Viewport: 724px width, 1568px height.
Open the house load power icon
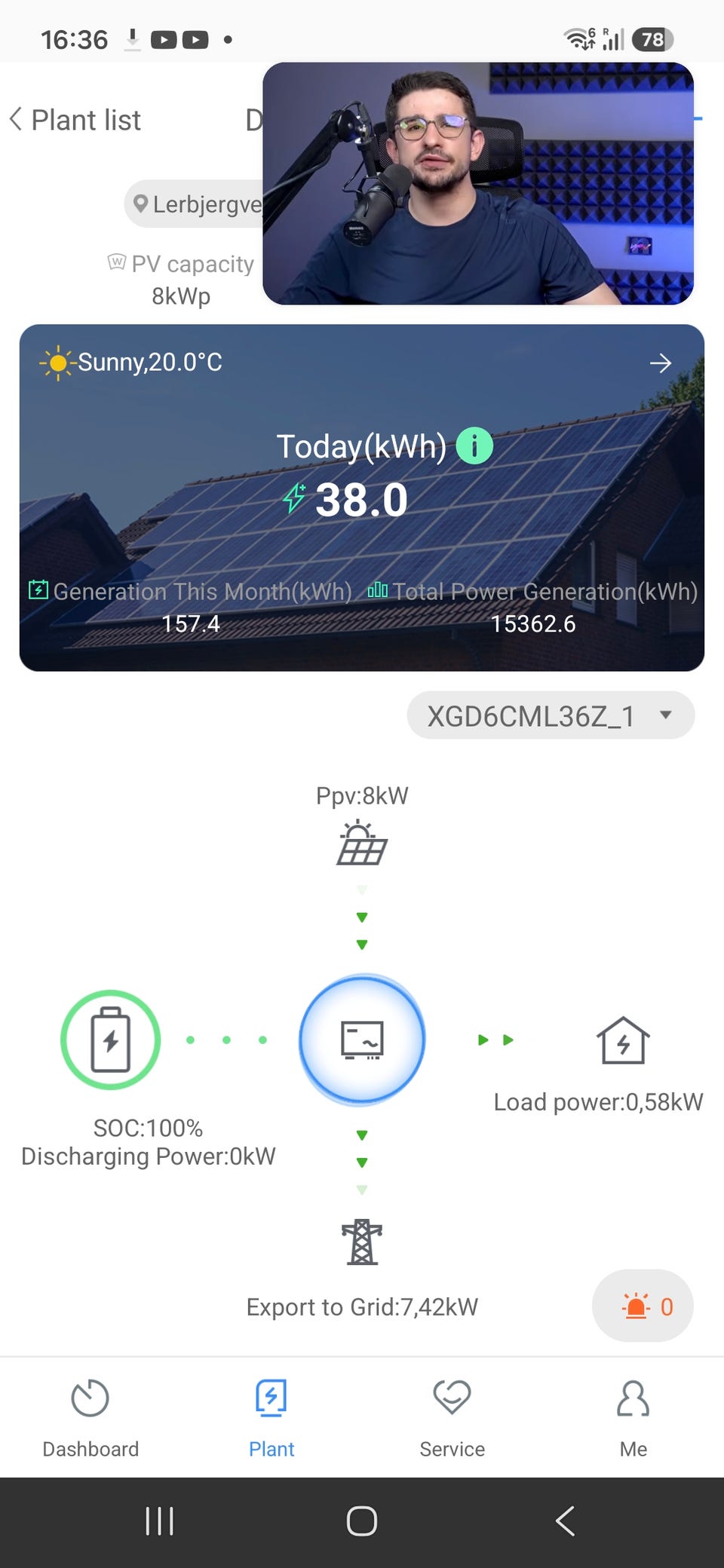click(623, 1040)
